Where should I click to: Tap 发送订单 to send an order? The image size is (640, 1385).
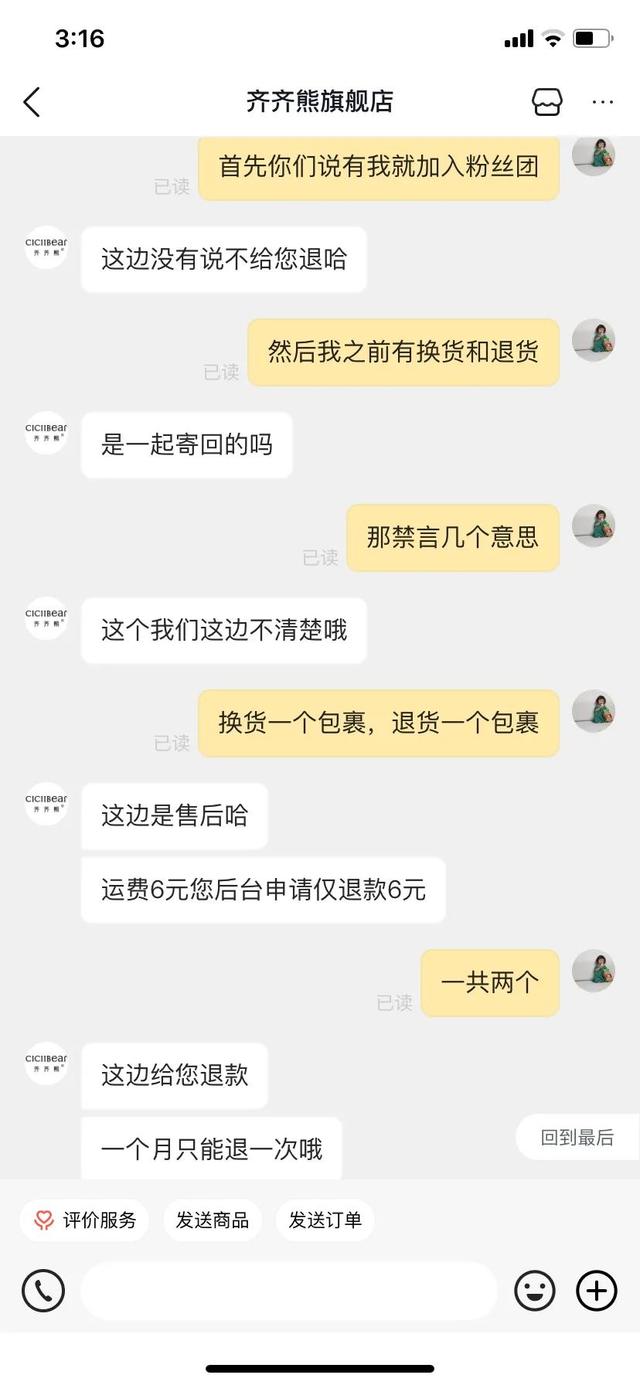(325, 1220)
